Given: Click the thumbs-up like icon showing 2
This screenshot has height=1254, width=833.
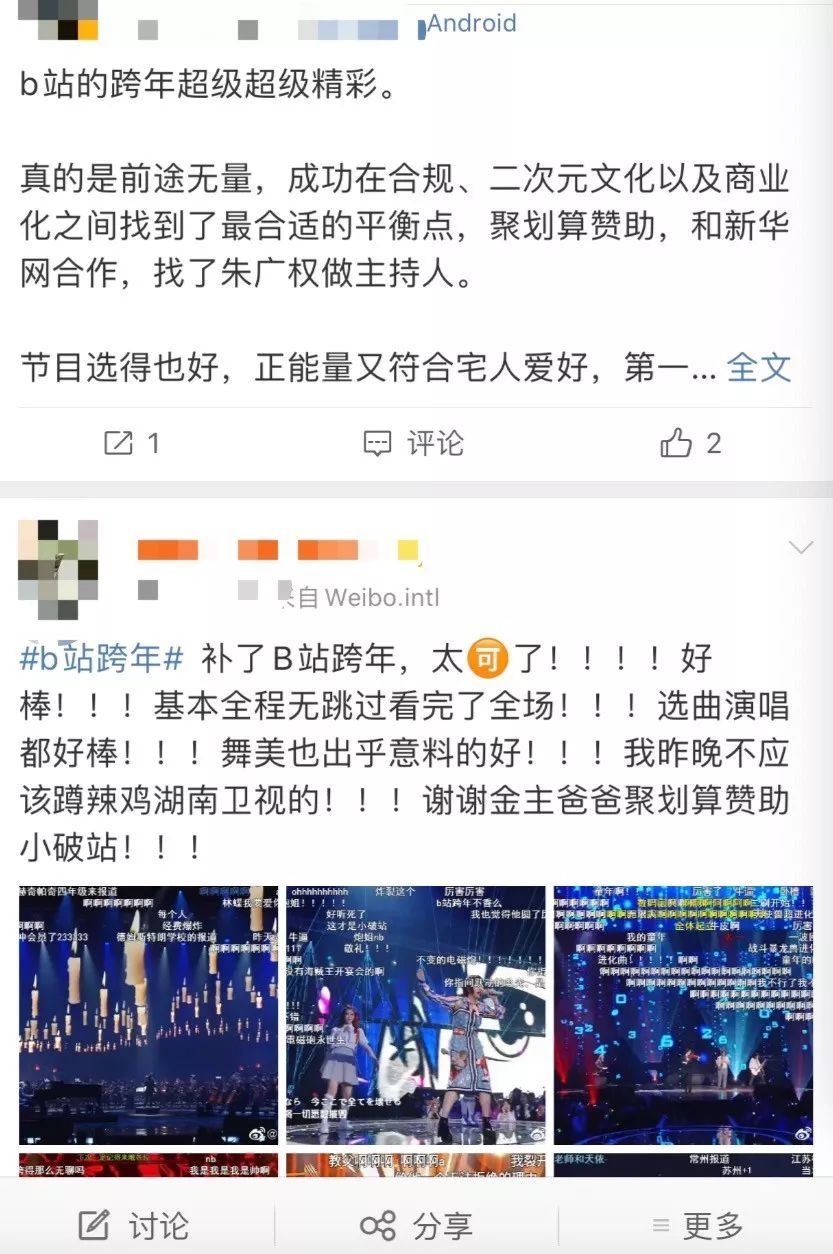Looking at the screenshot, I should tap(676, 442).
